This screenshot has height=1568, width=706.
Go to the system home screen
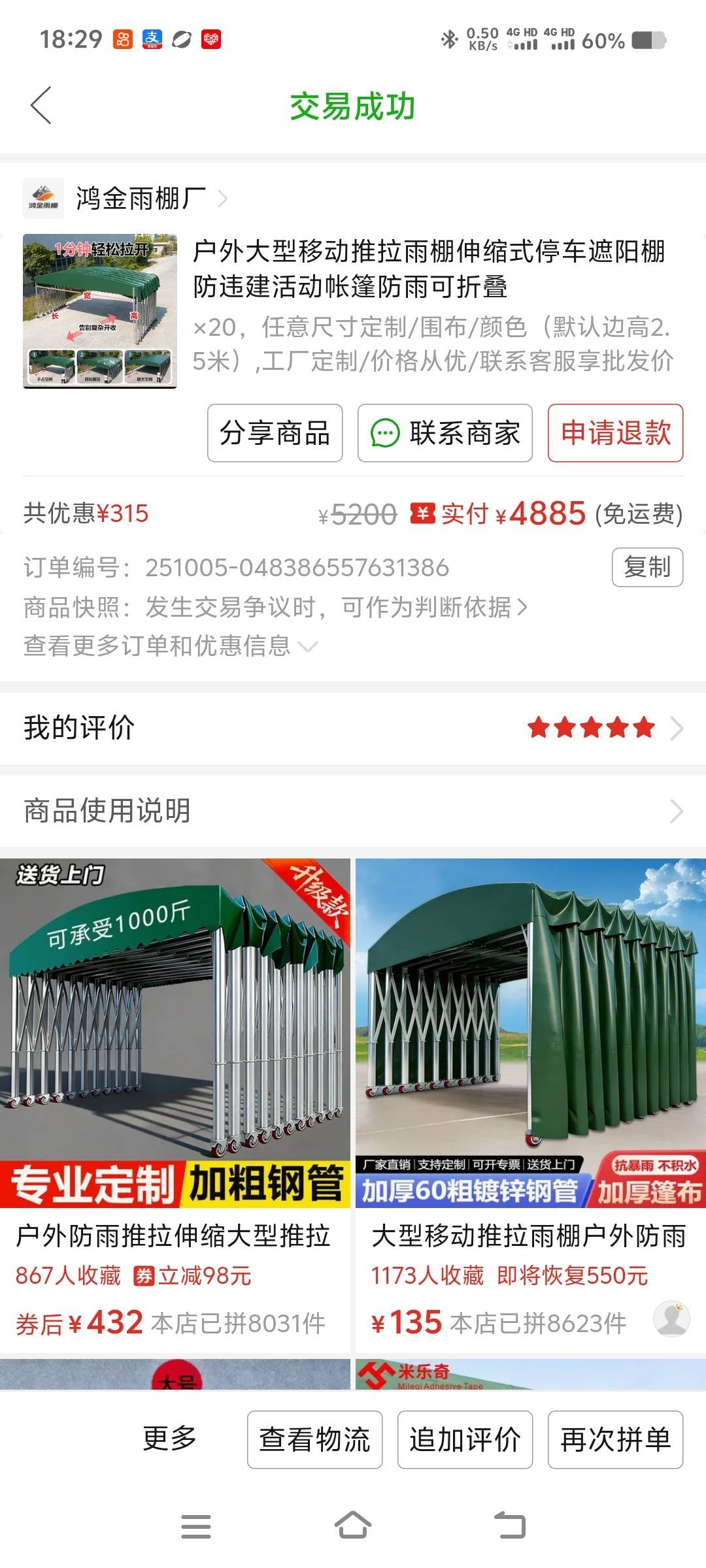pyautogui.click(x=353, y=1526)
